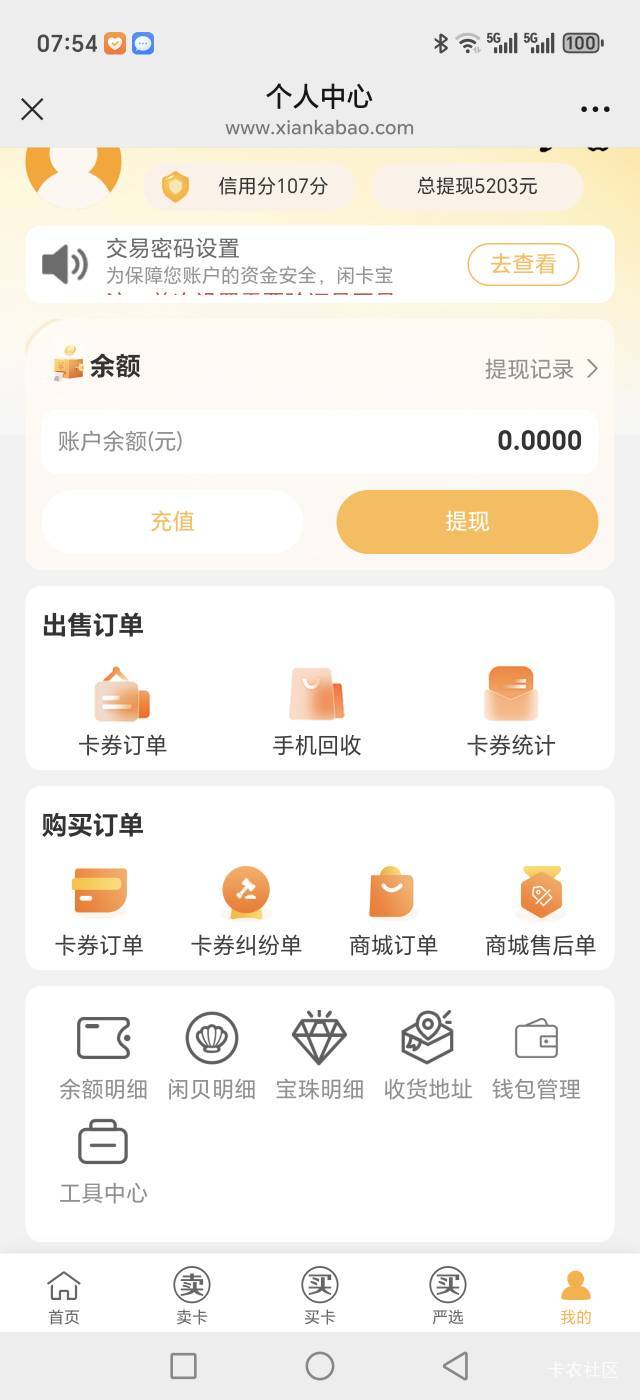This screenshot has height=1400, width=640.
Task: Switch to the 卖卡 tab
Action: tap(192, 1297)
